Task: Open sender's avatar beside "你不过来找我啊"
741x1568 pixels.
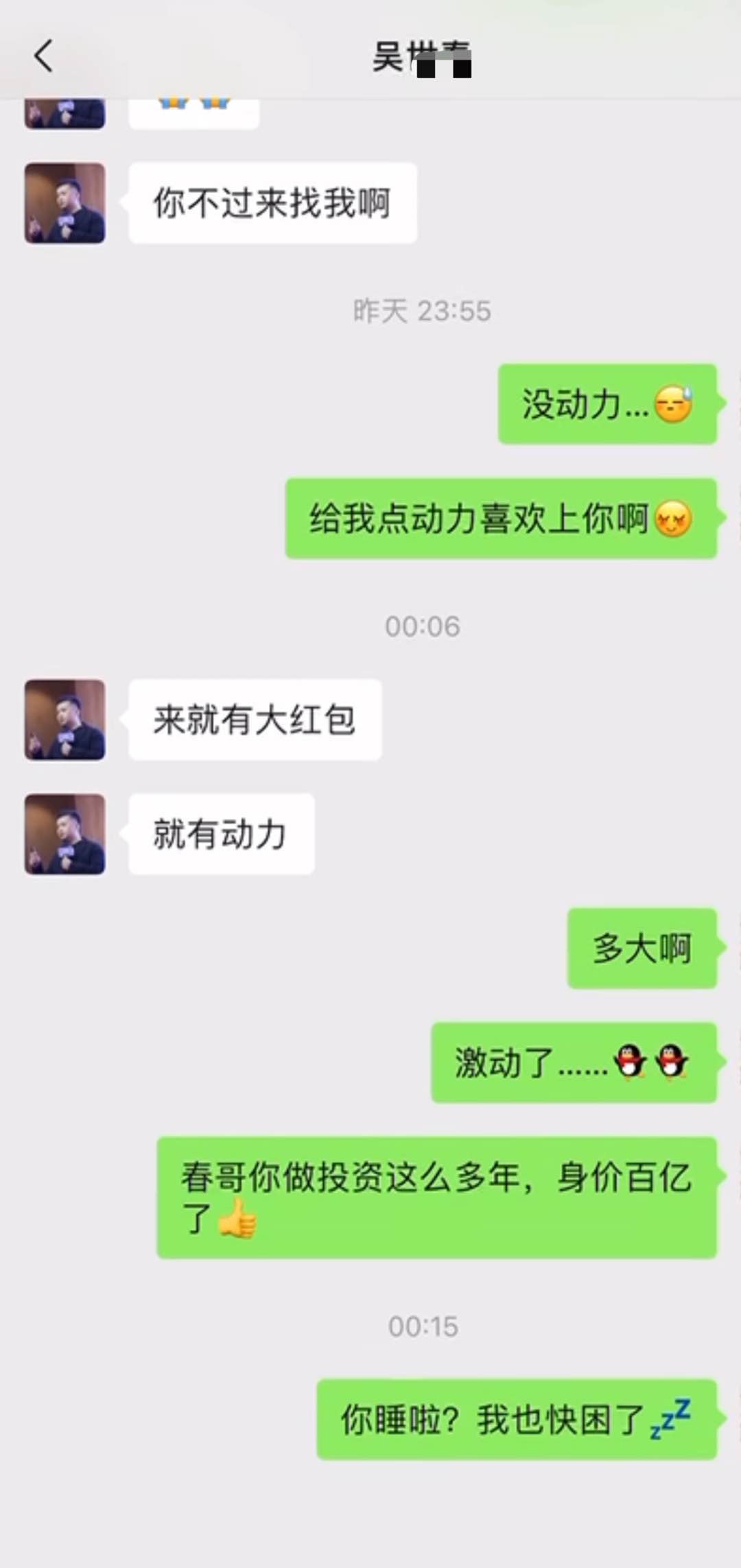Action: pyautogui.click(x=65, y=203)
